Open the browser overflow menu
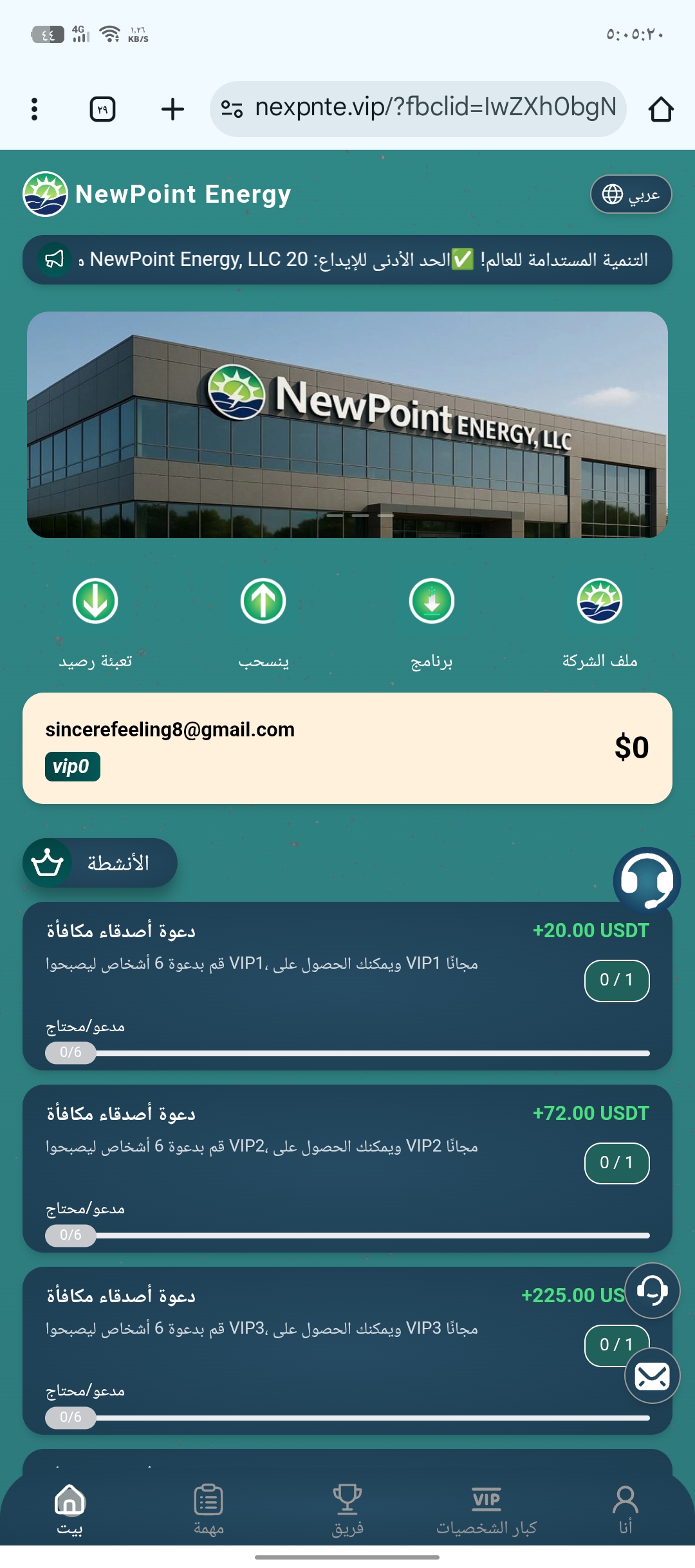This screenshot has height=1568, width=695. coord(35,109)
